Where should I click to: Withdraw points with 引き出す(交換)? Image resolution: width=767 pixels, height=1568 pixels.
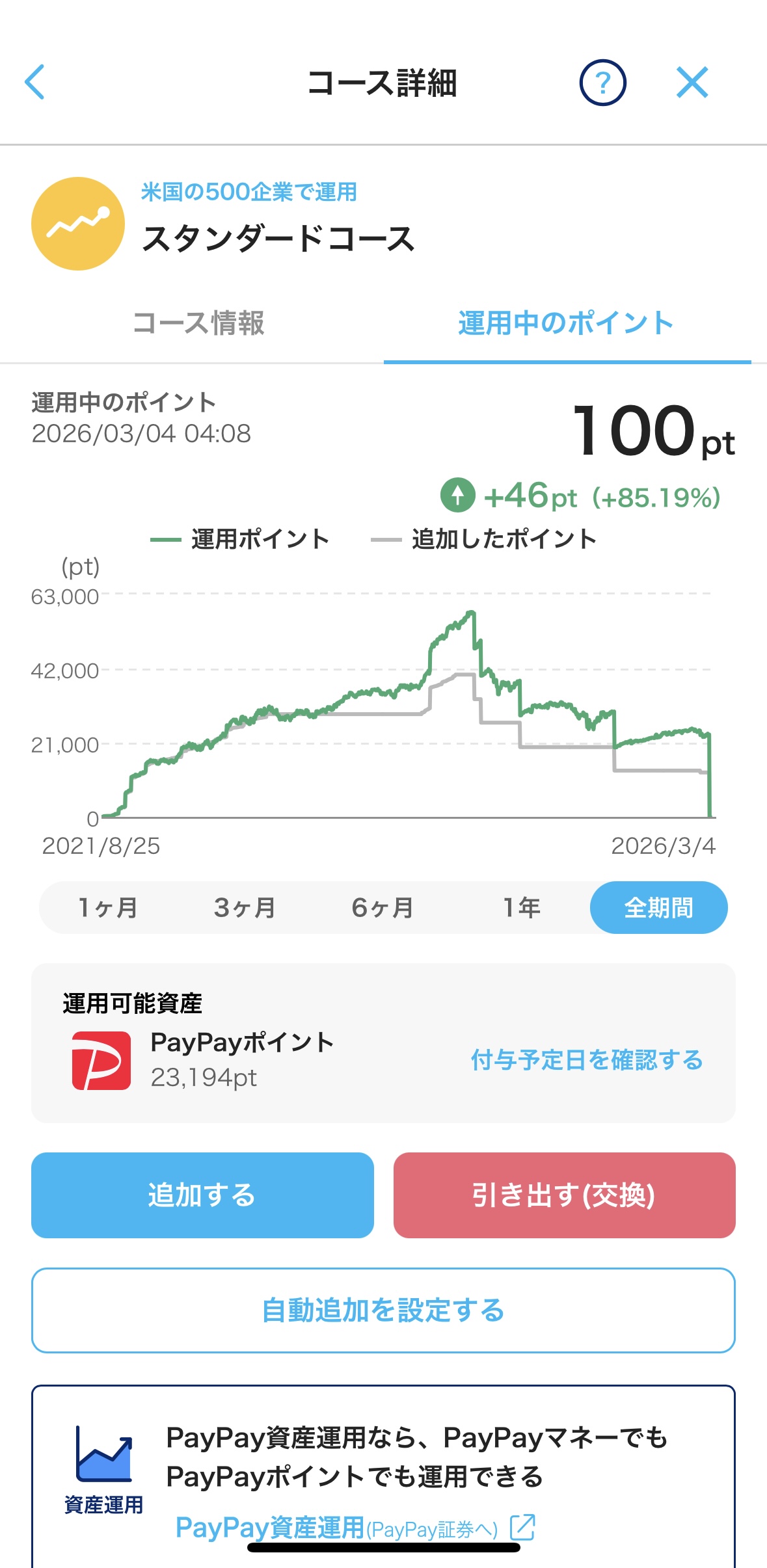click(x=564, y=1195)
